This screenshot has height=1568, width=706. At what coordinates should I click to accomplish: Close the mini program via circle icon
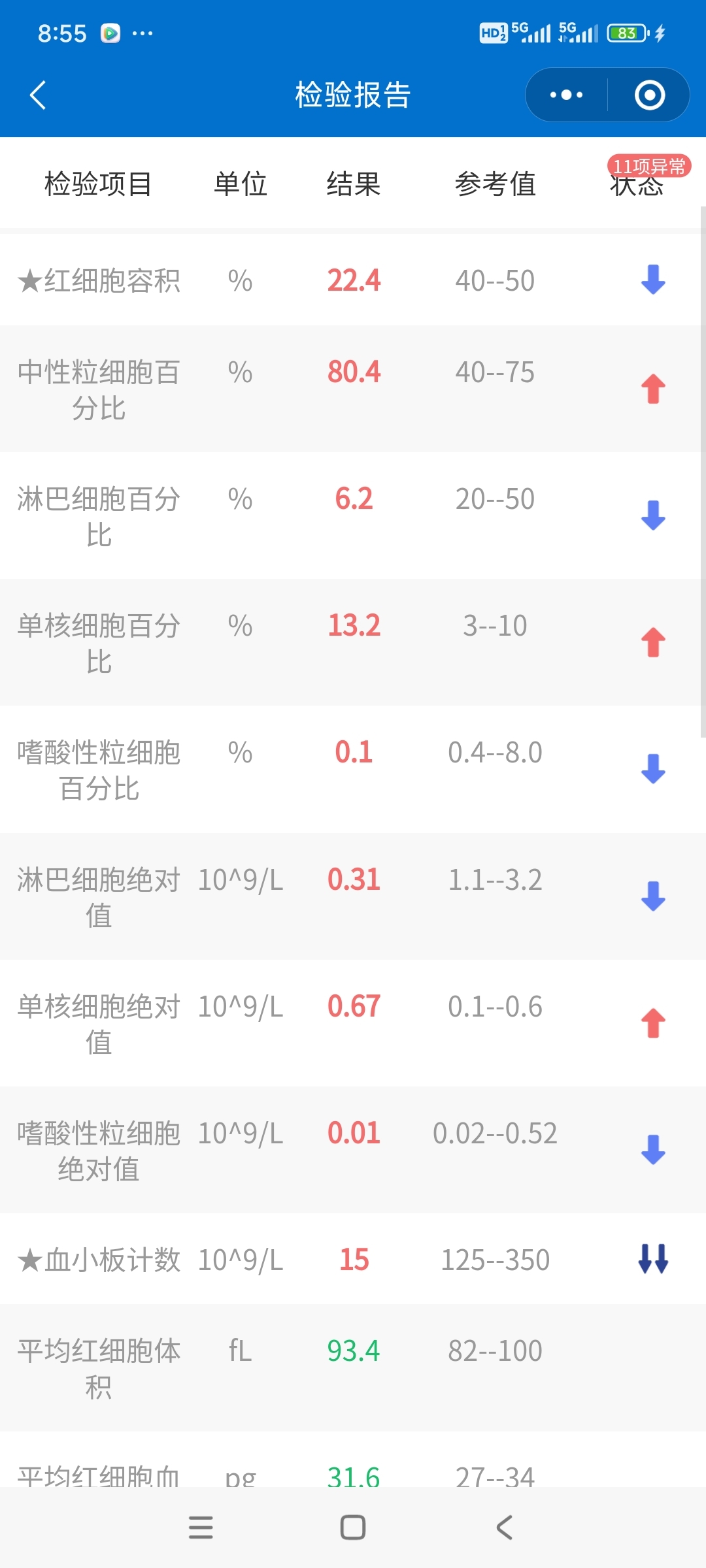649,95
